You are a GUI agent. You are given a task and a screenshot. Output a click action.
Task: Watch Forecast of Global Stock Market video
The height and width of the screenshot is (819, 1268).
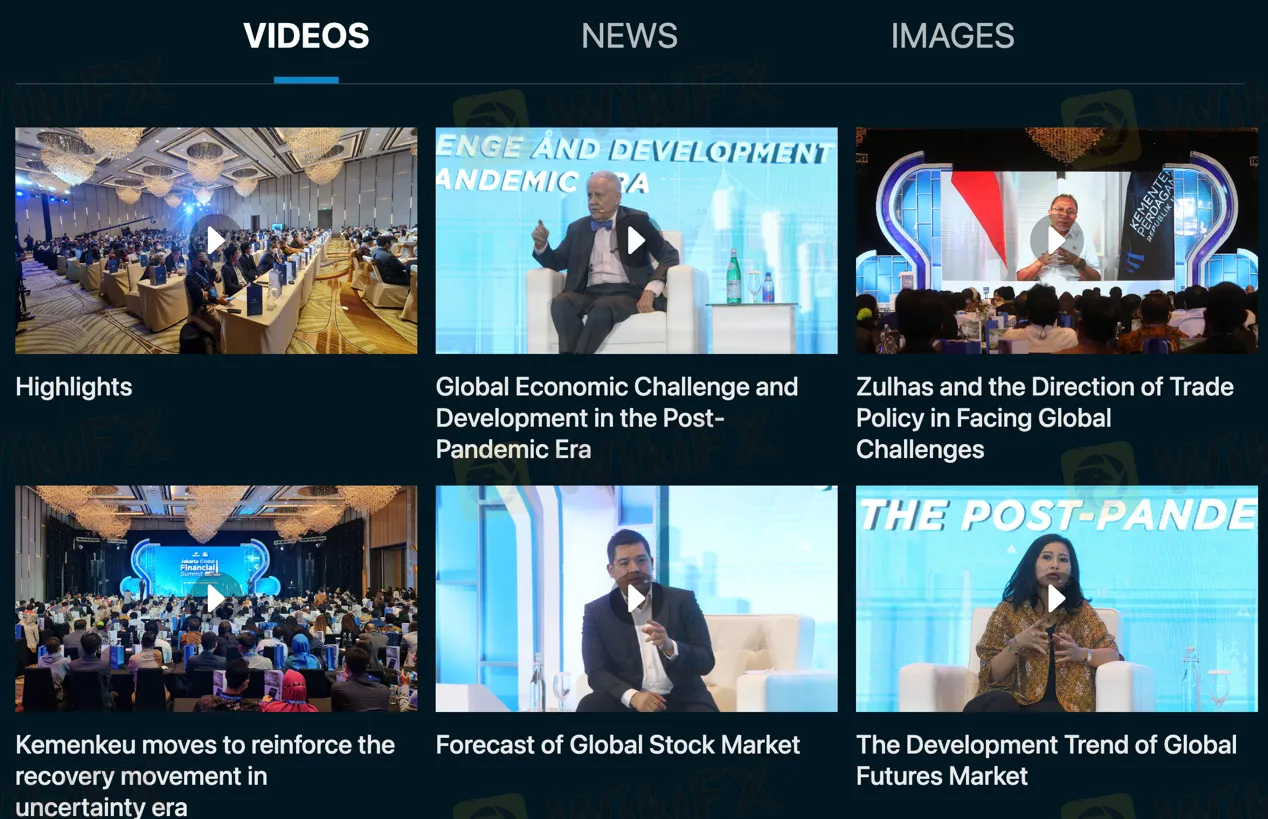636,598
